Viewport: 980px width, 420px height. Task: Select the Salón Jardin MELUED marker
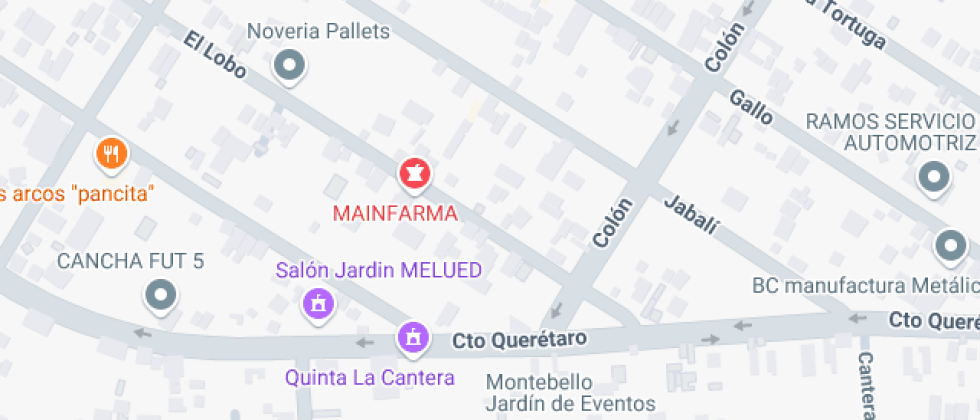point(319,302)
